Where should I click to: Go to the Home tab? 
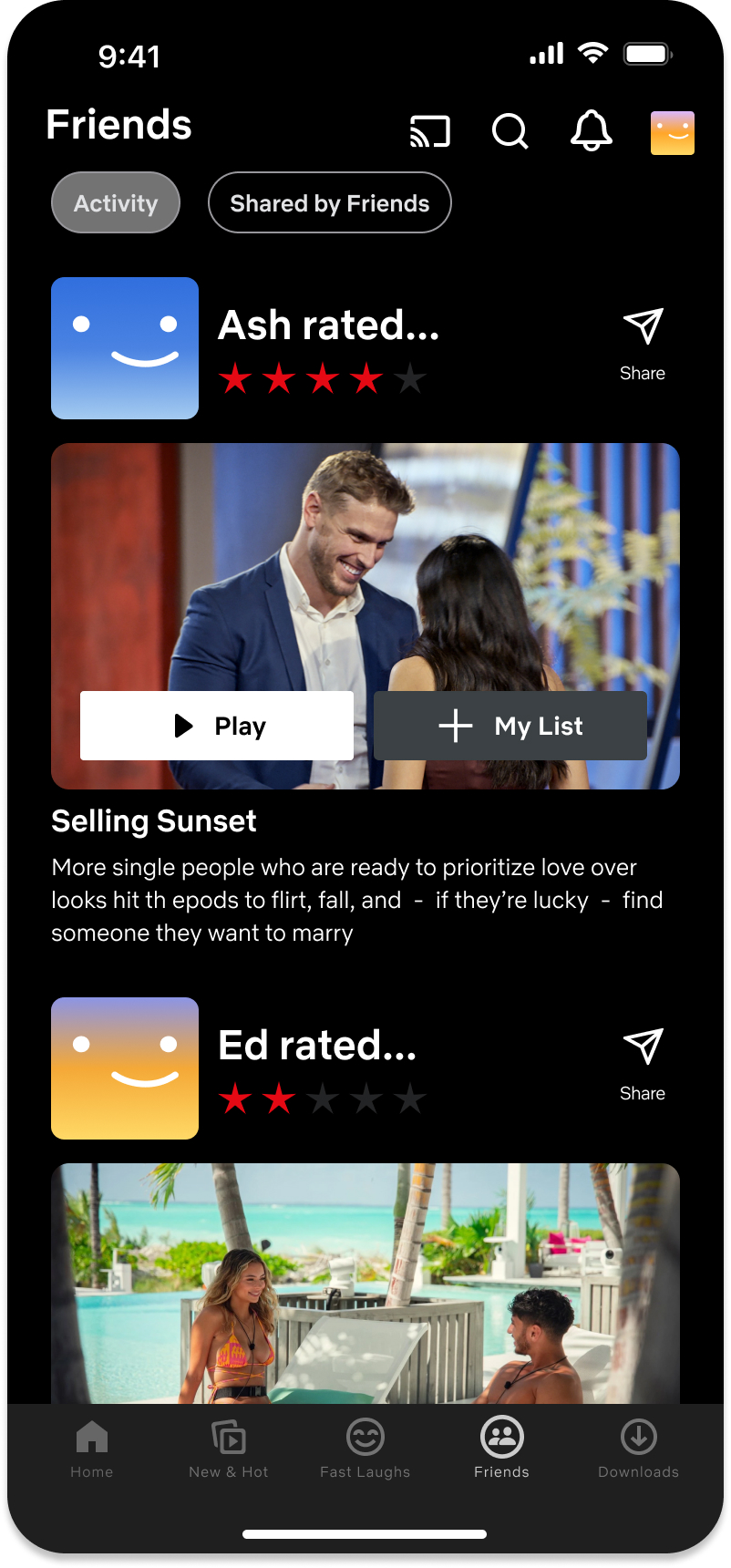point(92,1449)
